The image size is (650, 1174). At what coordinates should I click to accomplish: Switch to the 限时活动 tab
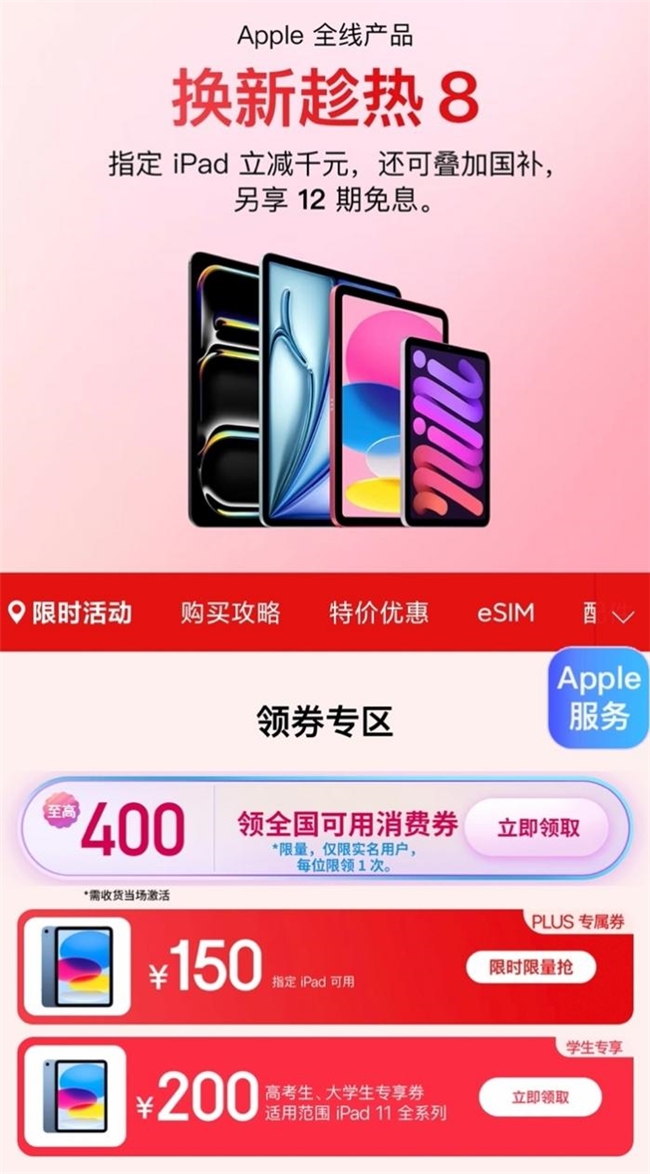[70, 613]
